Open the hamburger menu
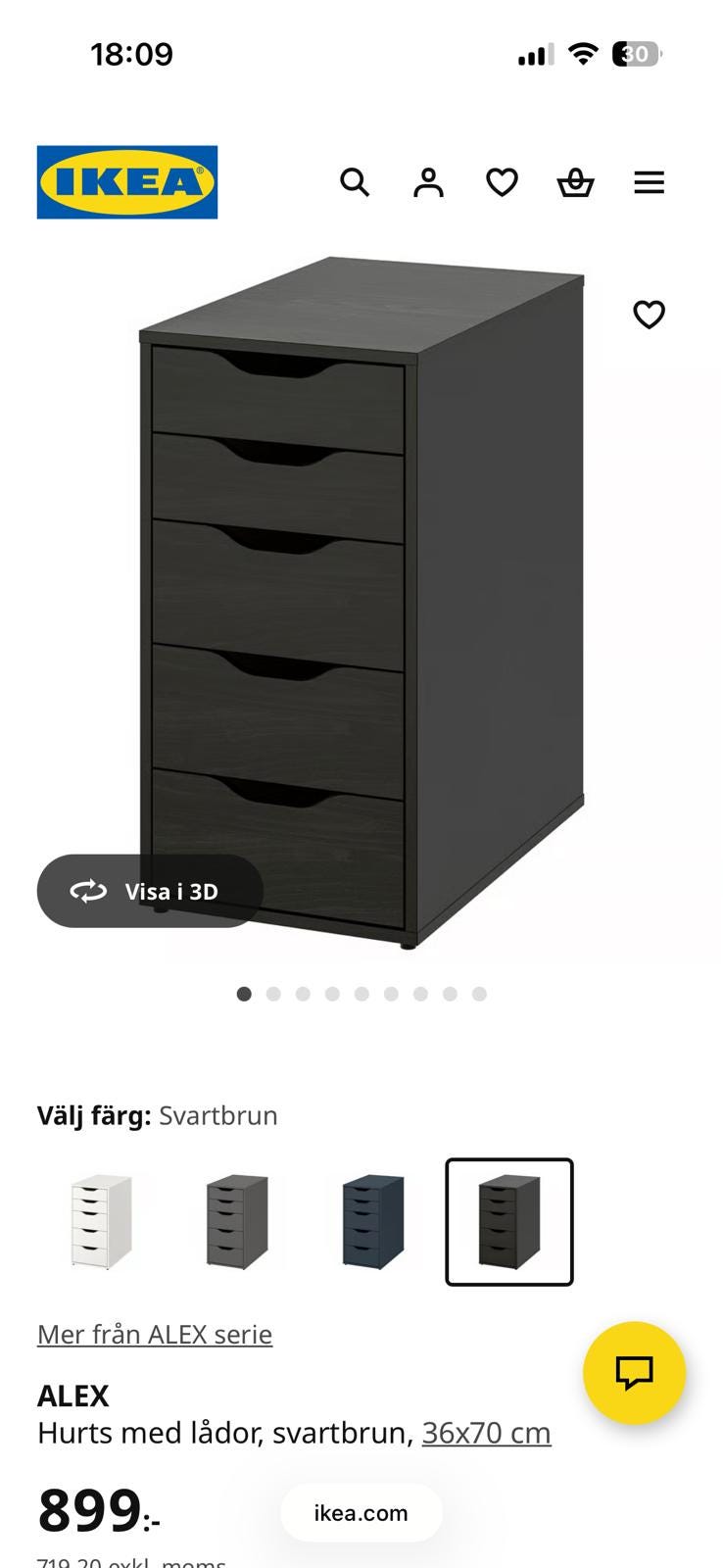 point(649,182)
